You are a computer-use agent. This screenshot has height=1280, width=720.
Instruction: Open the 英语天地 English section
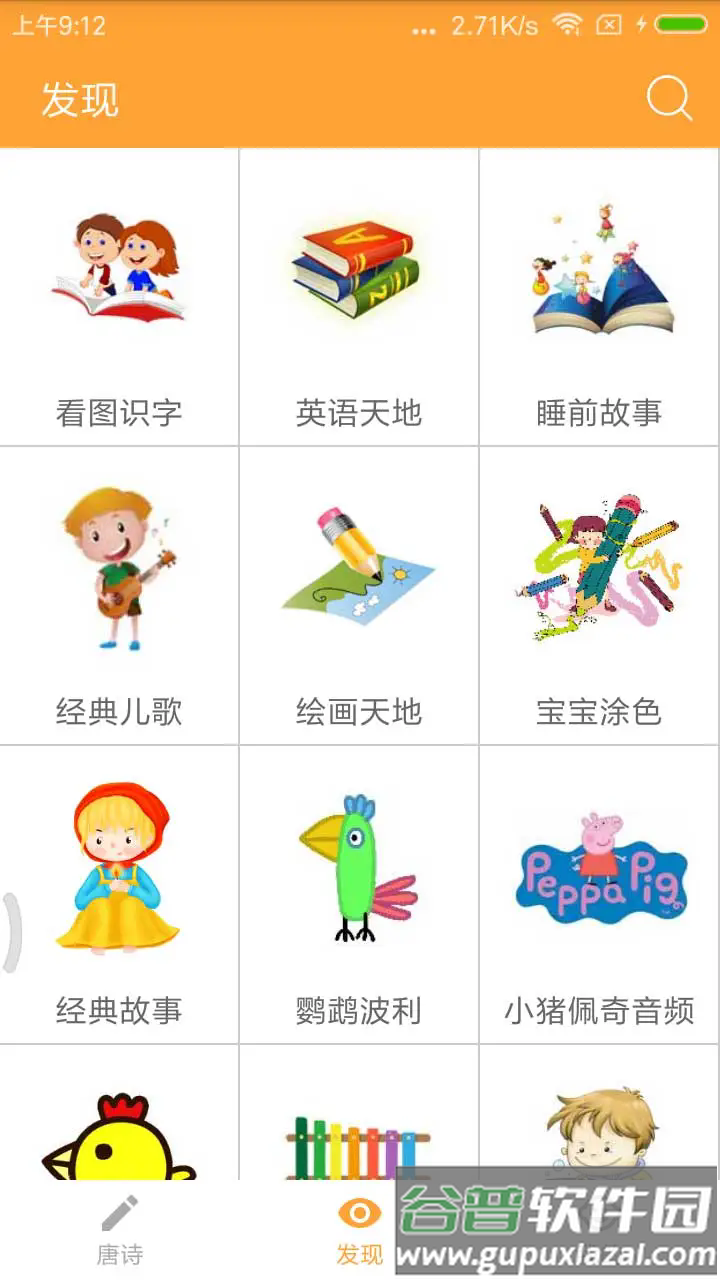358,294
